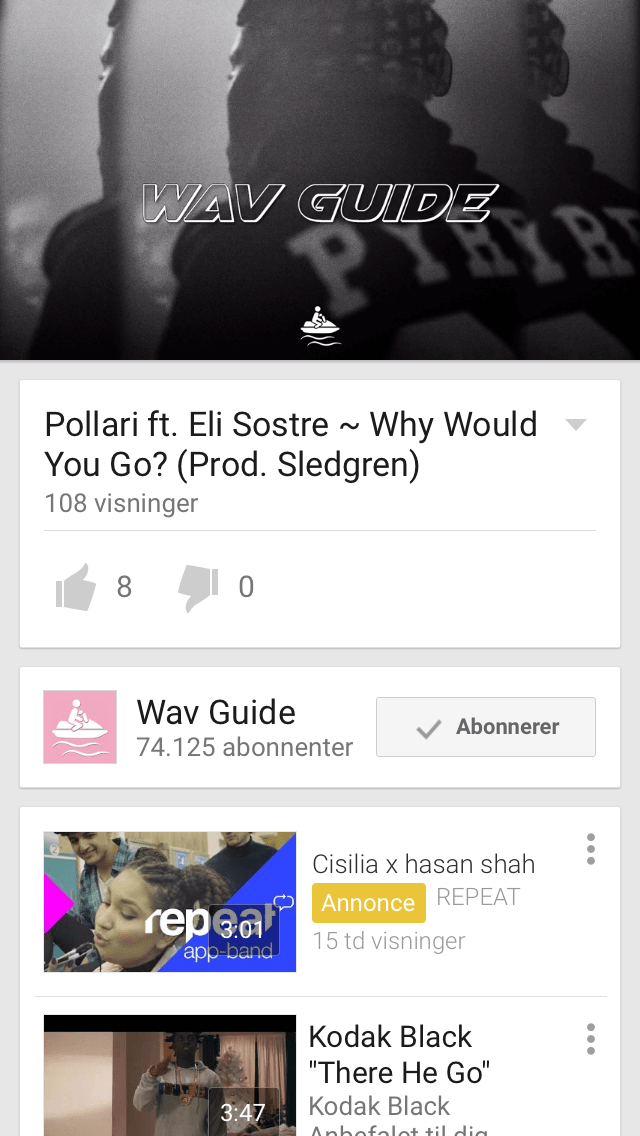This screenshot has width=640, height=1136.
Task: Tap the video player showing Wav Guide
Action: coord(320,180)
